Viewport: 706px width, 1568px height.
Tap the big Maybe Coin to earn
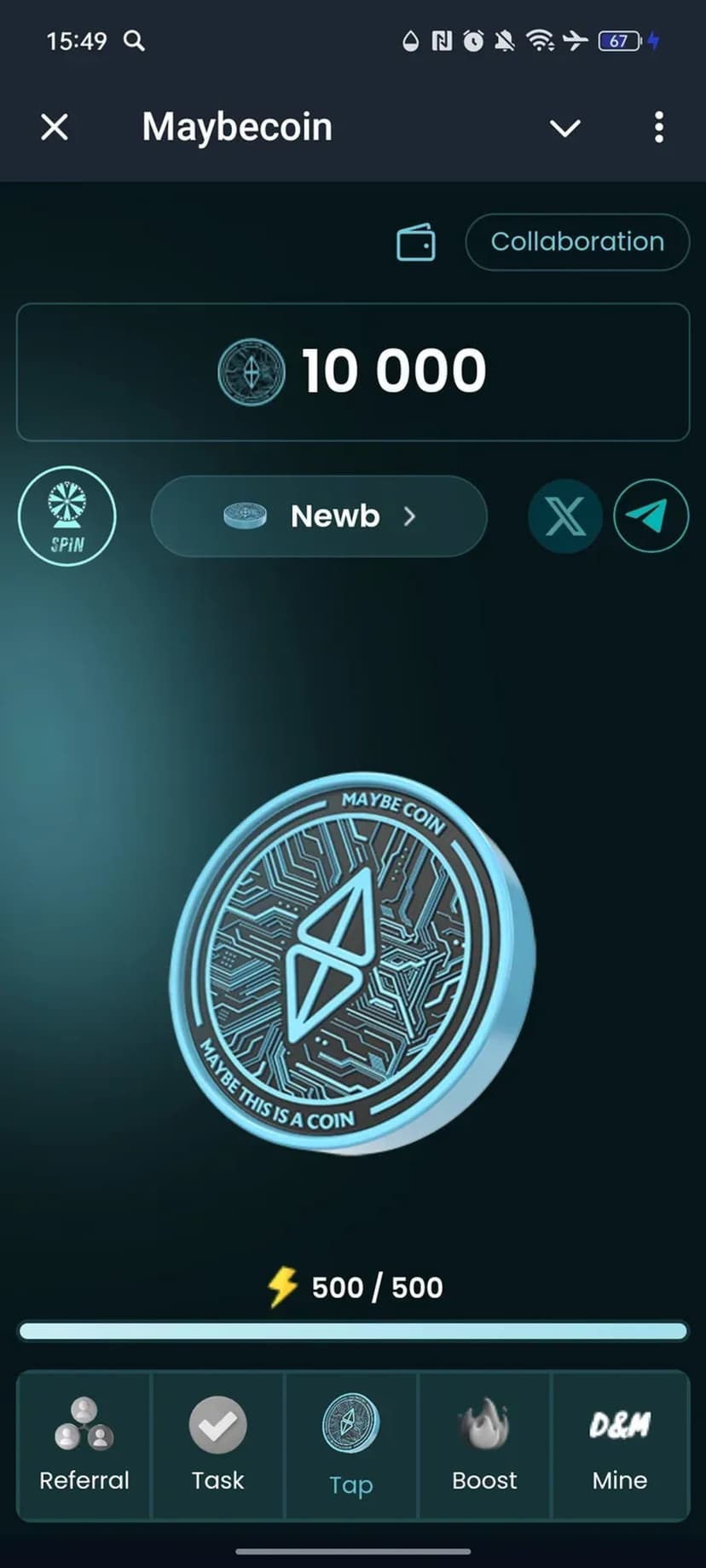pyautogui.click(x=352, y=963)
